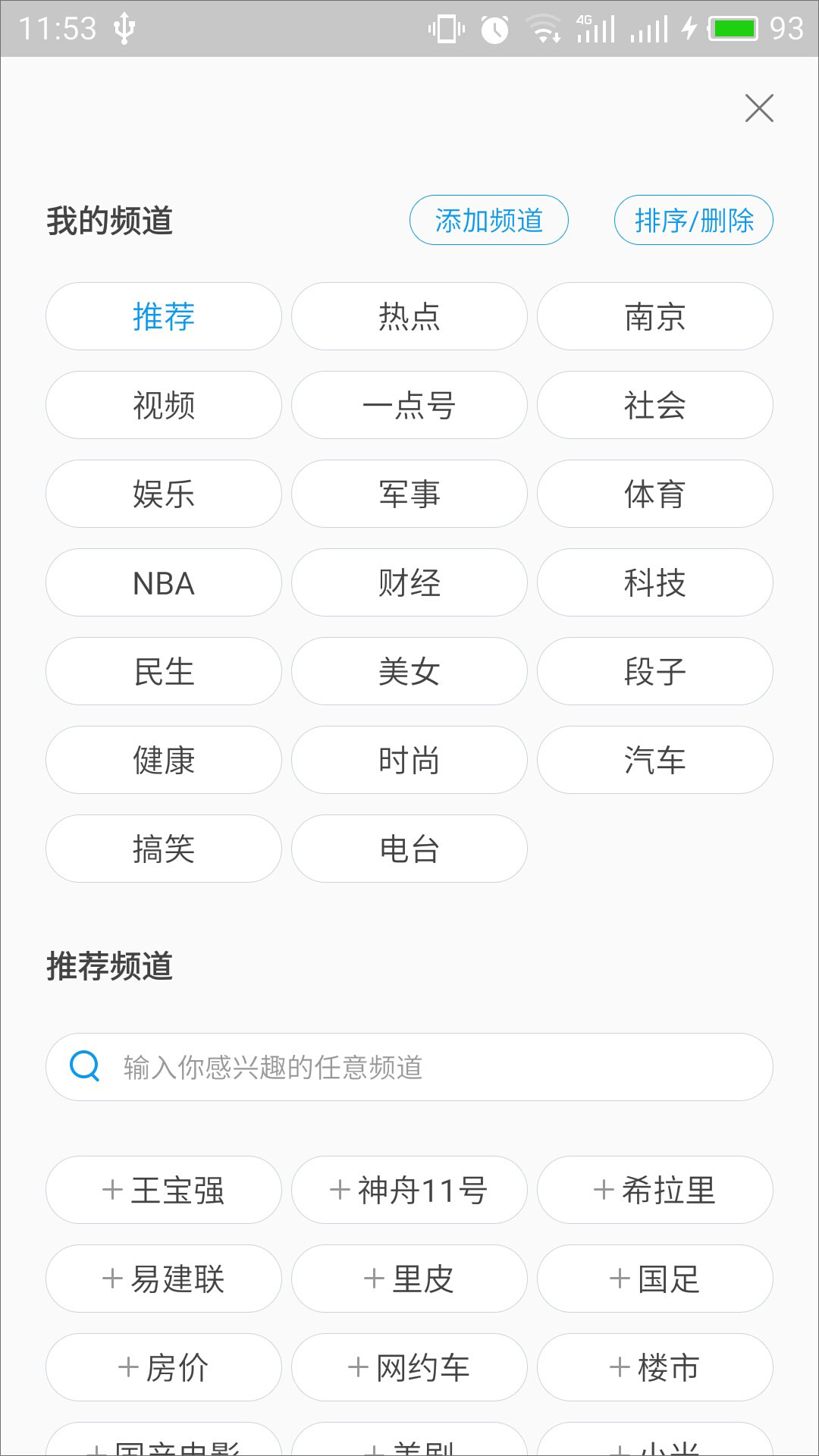Switch to the 科技 channel
This screenshot has width=819, height=1456.
(655, 582)
